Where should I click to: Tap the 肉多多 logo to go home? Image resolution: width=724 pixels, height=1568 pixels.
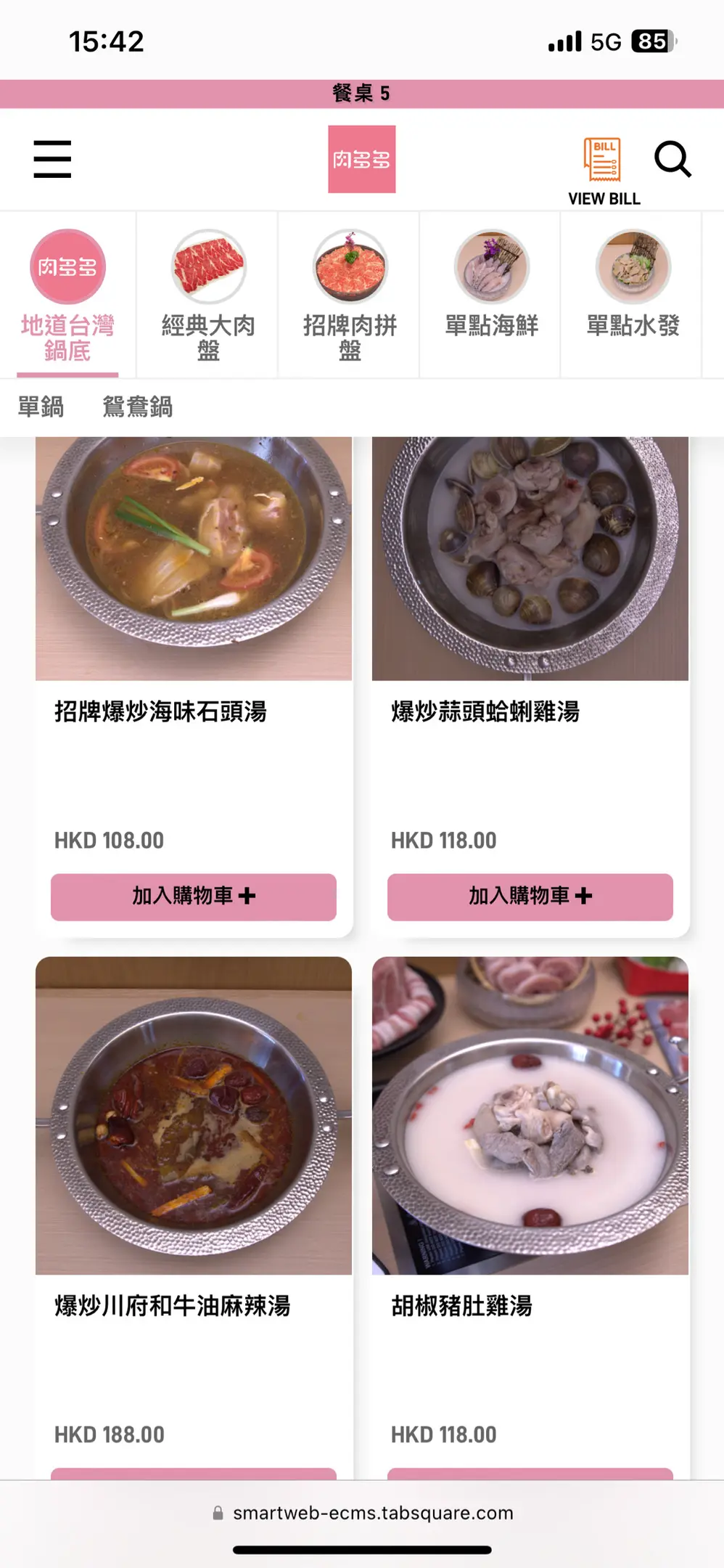pos(361,159)
